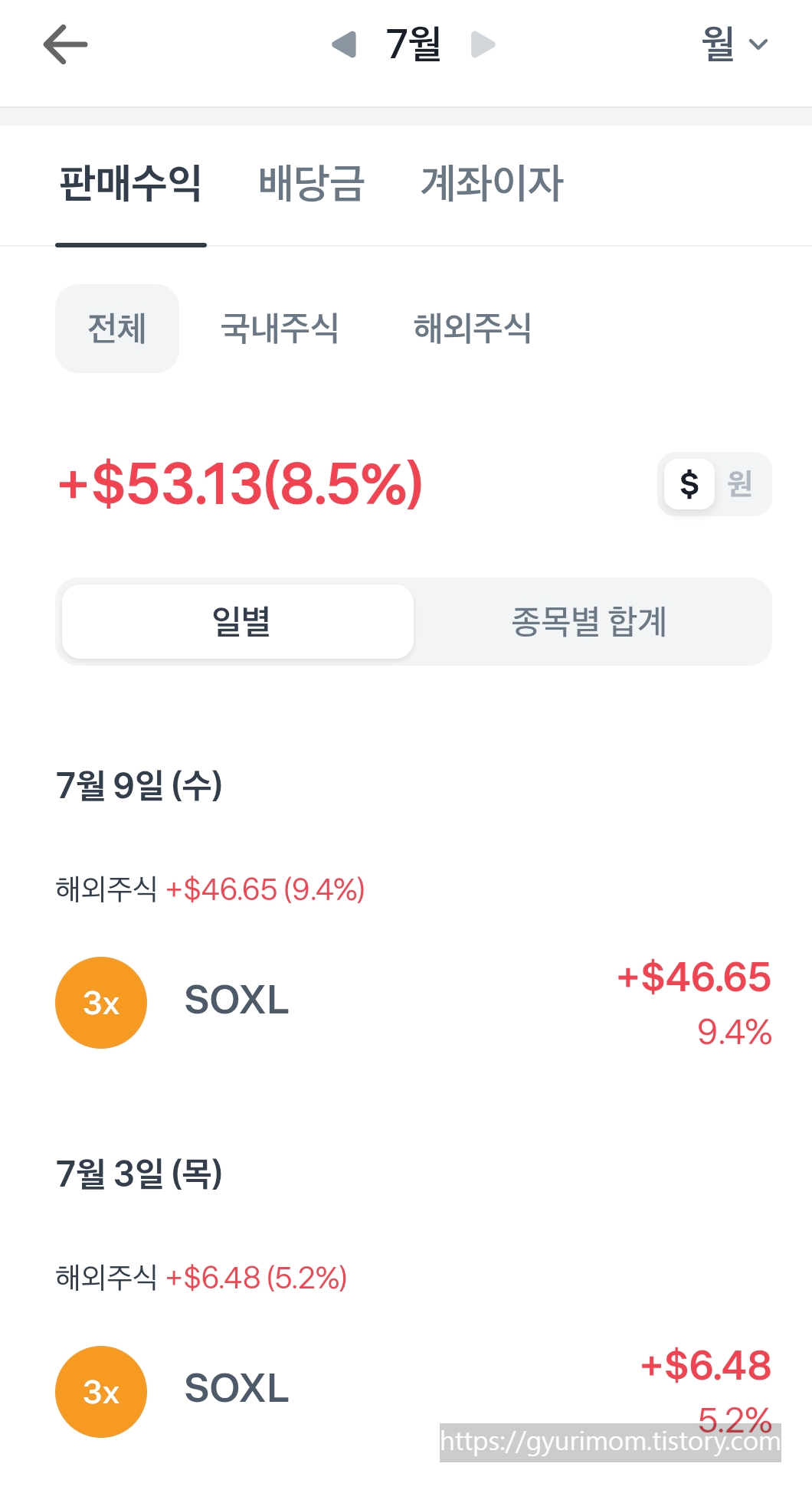Expand the month selector chevron at top right
Screen dimensions: 812x1493
point(757,44)
